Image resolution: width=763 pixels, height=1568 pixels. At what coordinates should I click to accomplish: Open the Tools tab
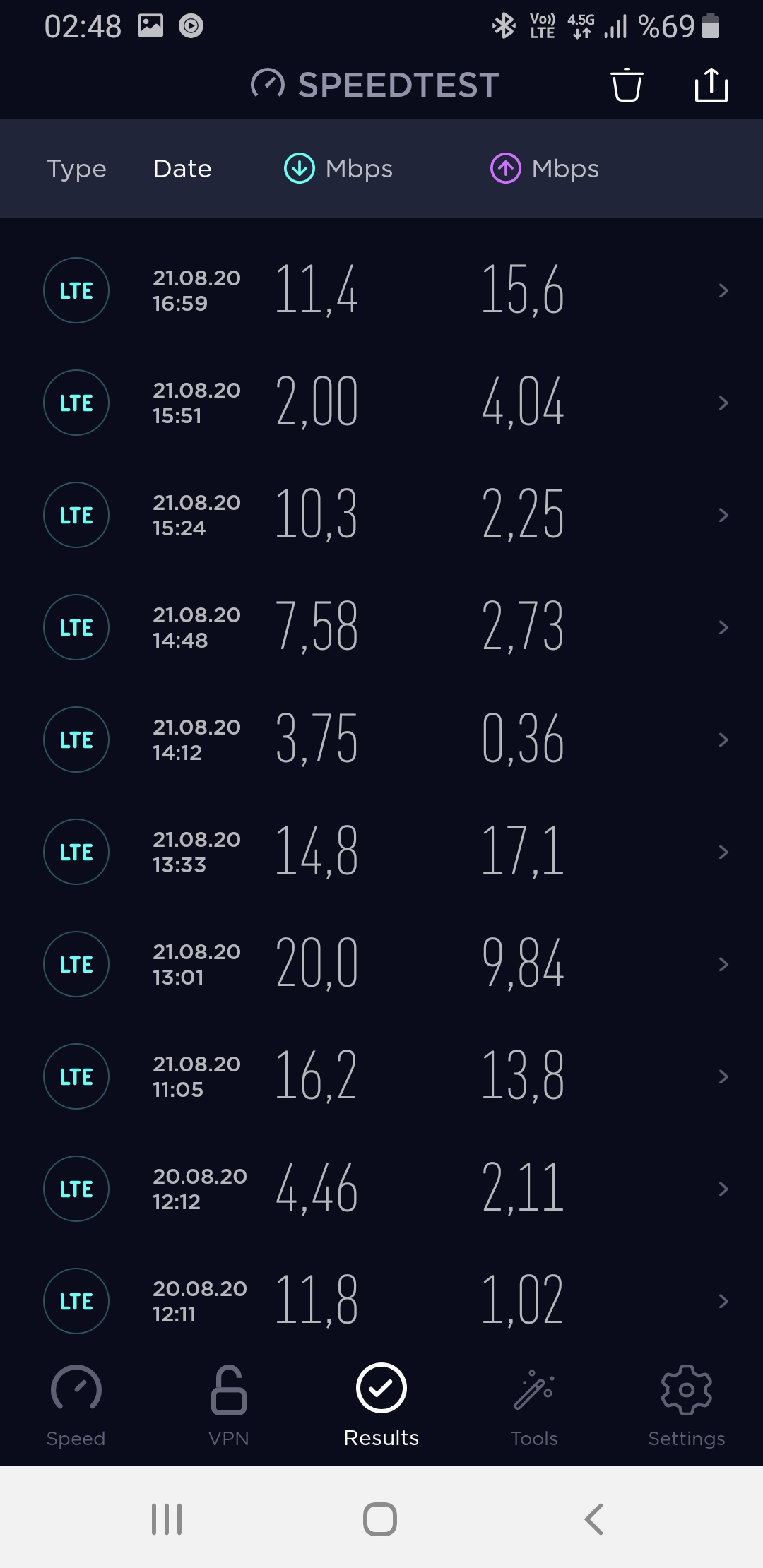click(534, 1406)
